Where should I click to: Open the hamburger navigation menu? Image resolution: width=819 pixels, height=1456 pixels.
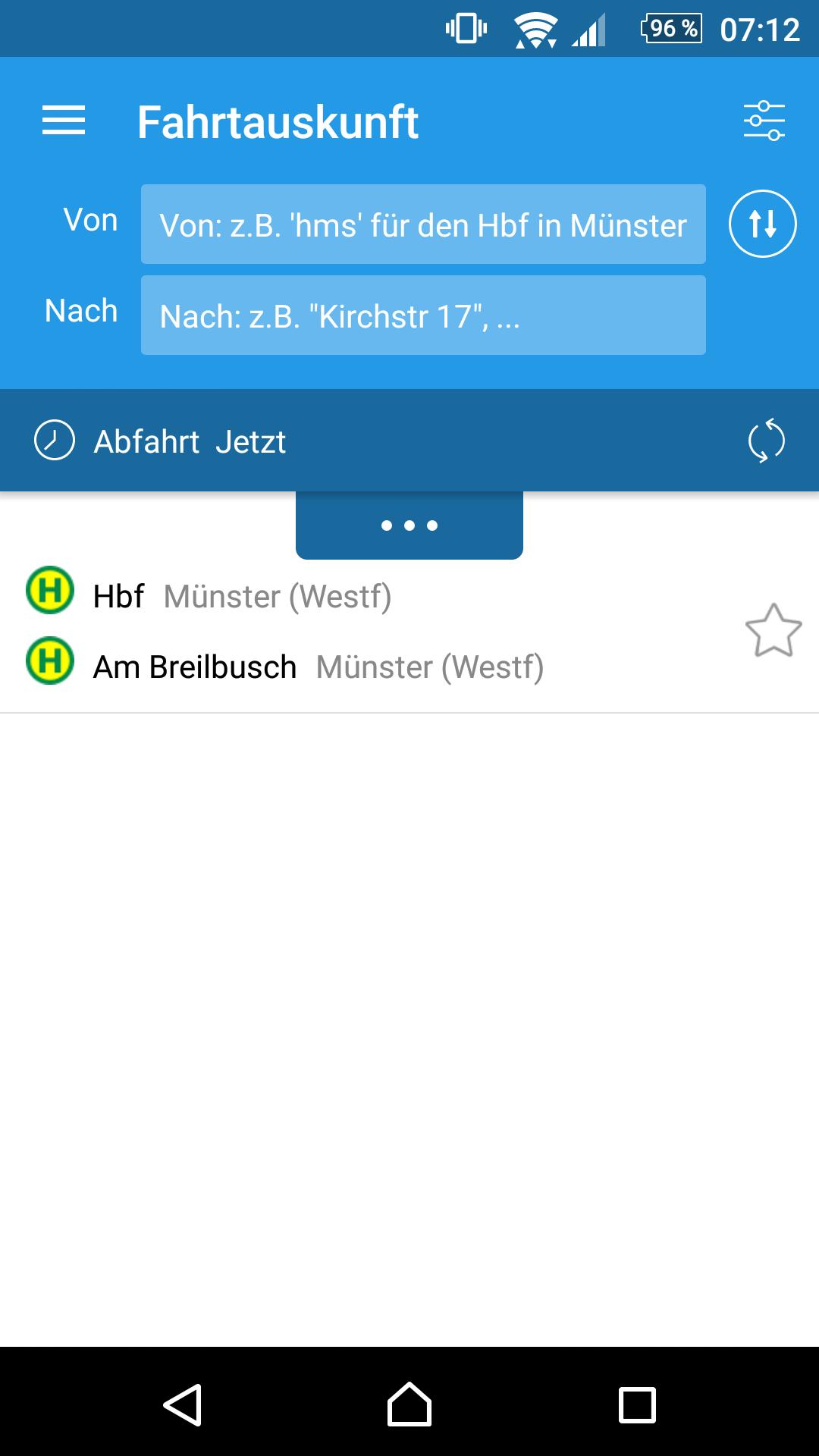[64, 121]
